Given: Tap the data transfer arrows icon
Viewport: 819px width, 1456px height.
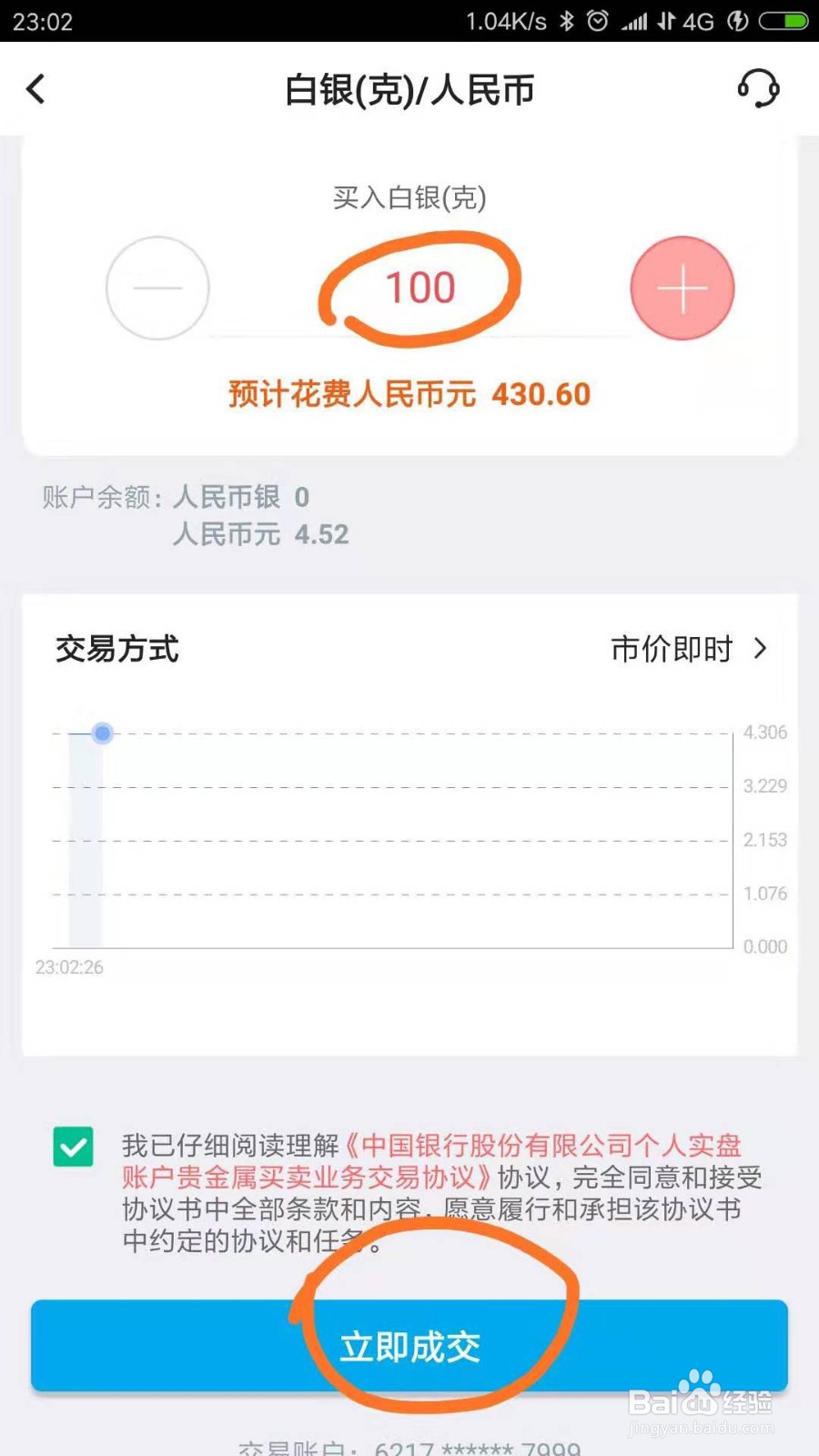Looking at the screenshot, I should pos(665,20).
